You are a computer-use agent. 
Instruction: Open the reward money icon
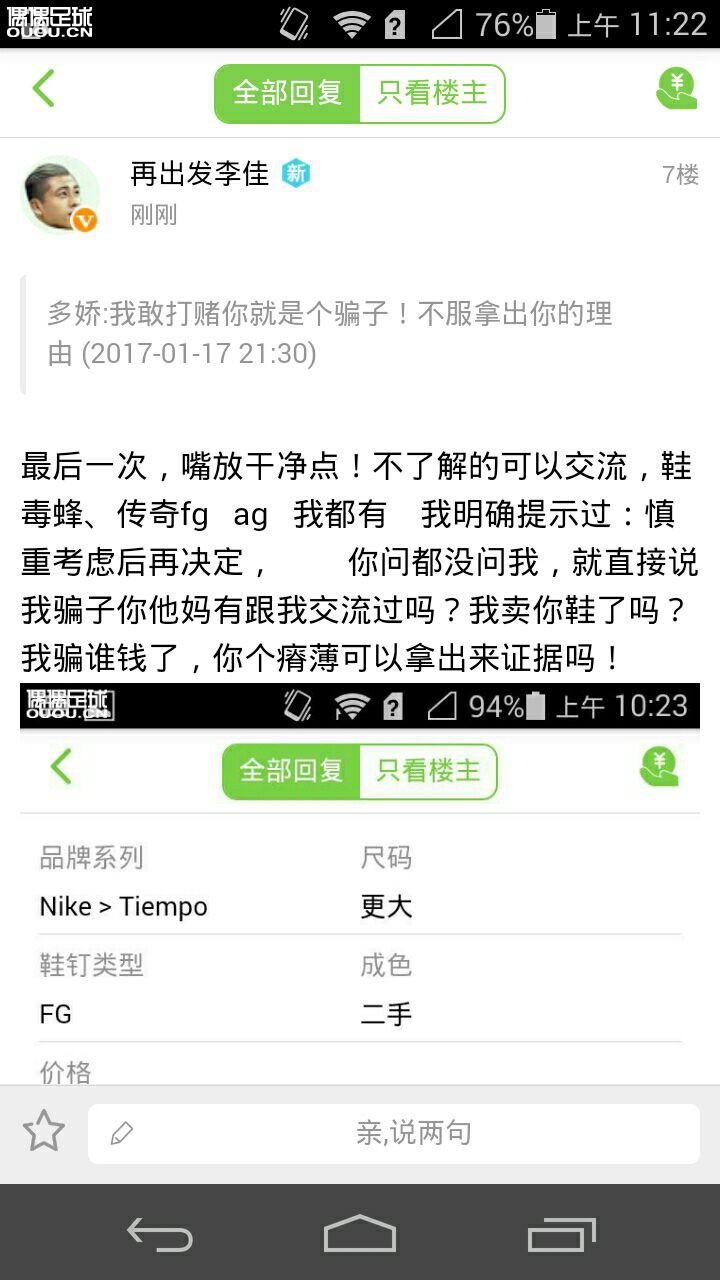tap(676, 89)
